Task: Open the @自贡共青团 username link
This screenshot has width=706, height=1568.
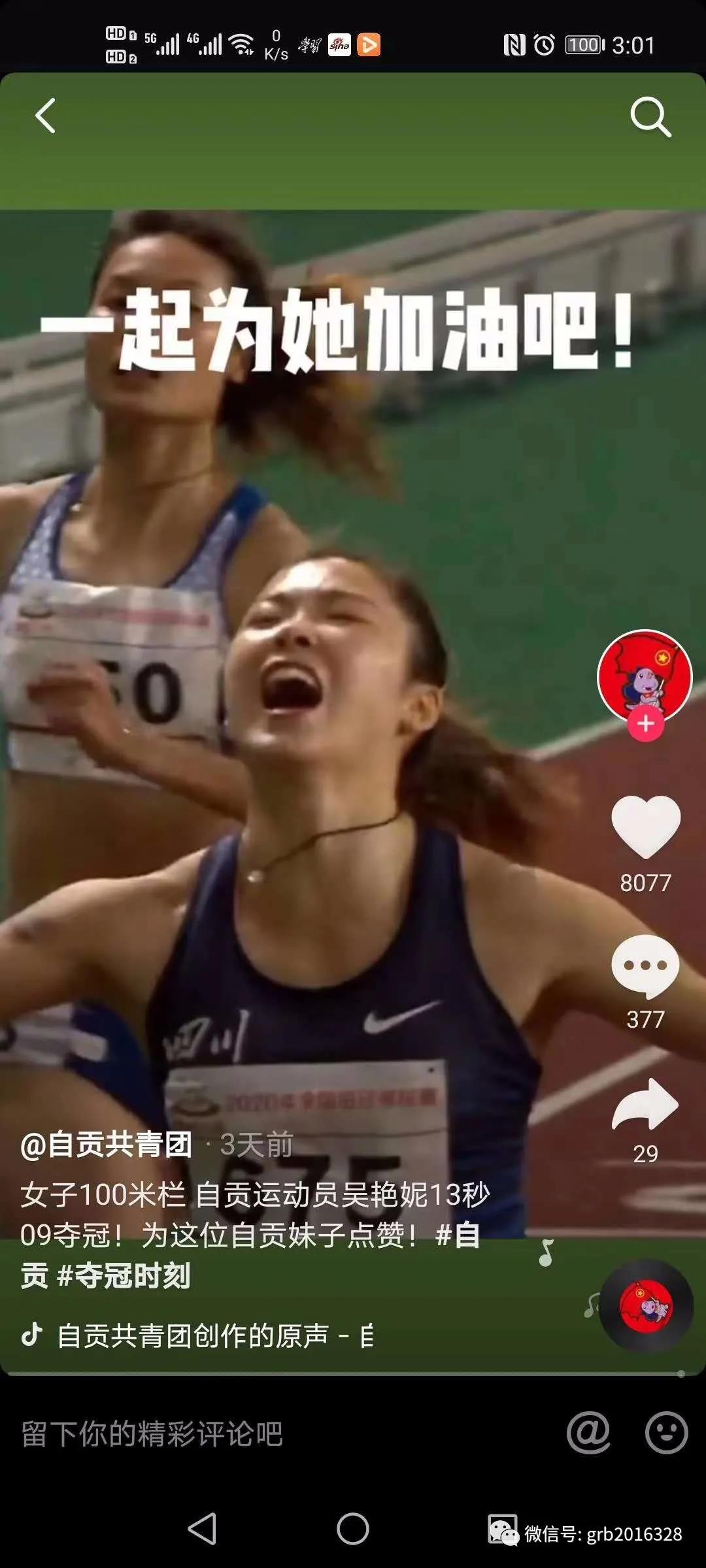Action: pos(107,1144)
